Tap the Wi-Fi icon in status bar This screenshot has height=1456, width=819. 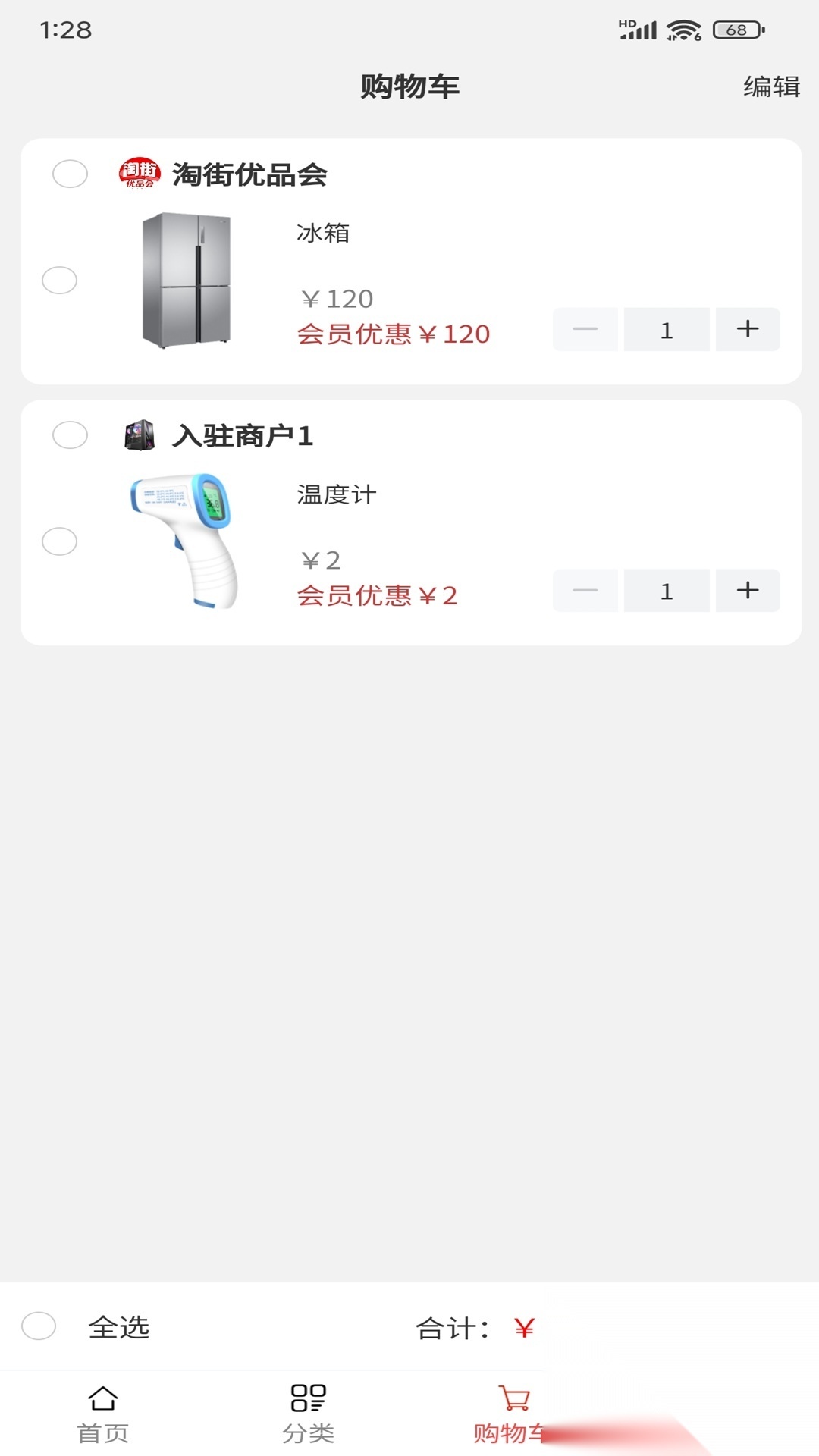pyautogui.click(x=682, y=30)
